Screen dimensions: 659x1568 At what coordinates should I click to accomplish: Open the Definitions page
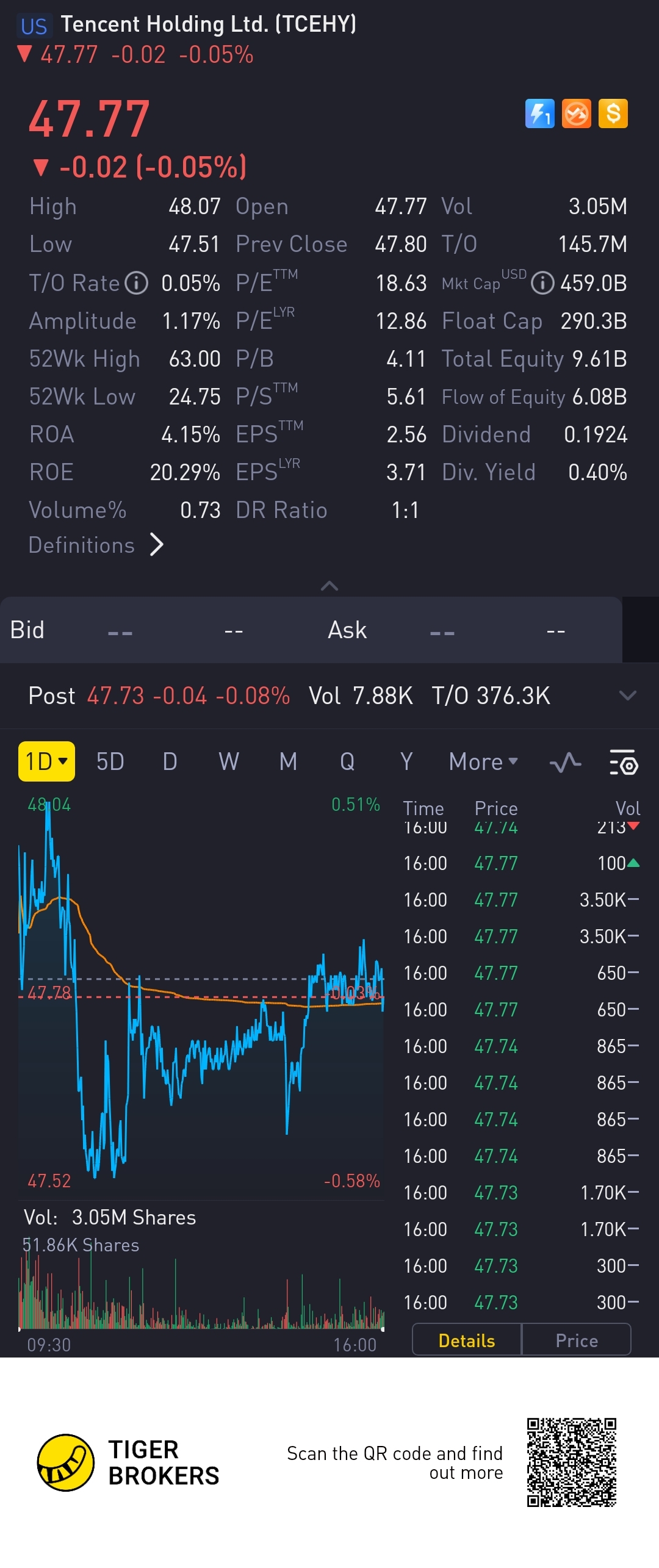pos(96,545)
